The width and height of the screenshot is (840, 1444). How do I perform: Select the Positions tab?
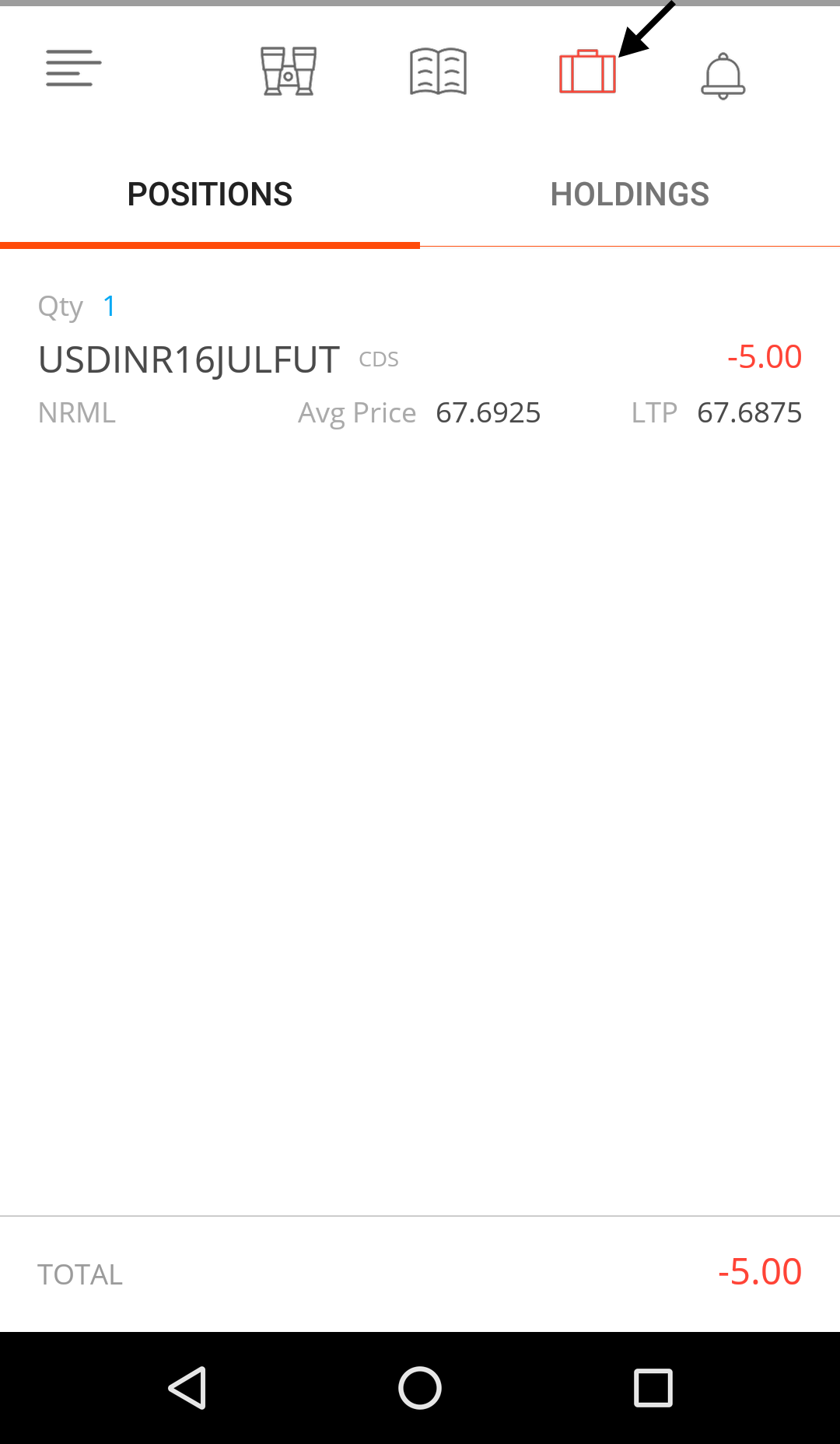(210, 195)
